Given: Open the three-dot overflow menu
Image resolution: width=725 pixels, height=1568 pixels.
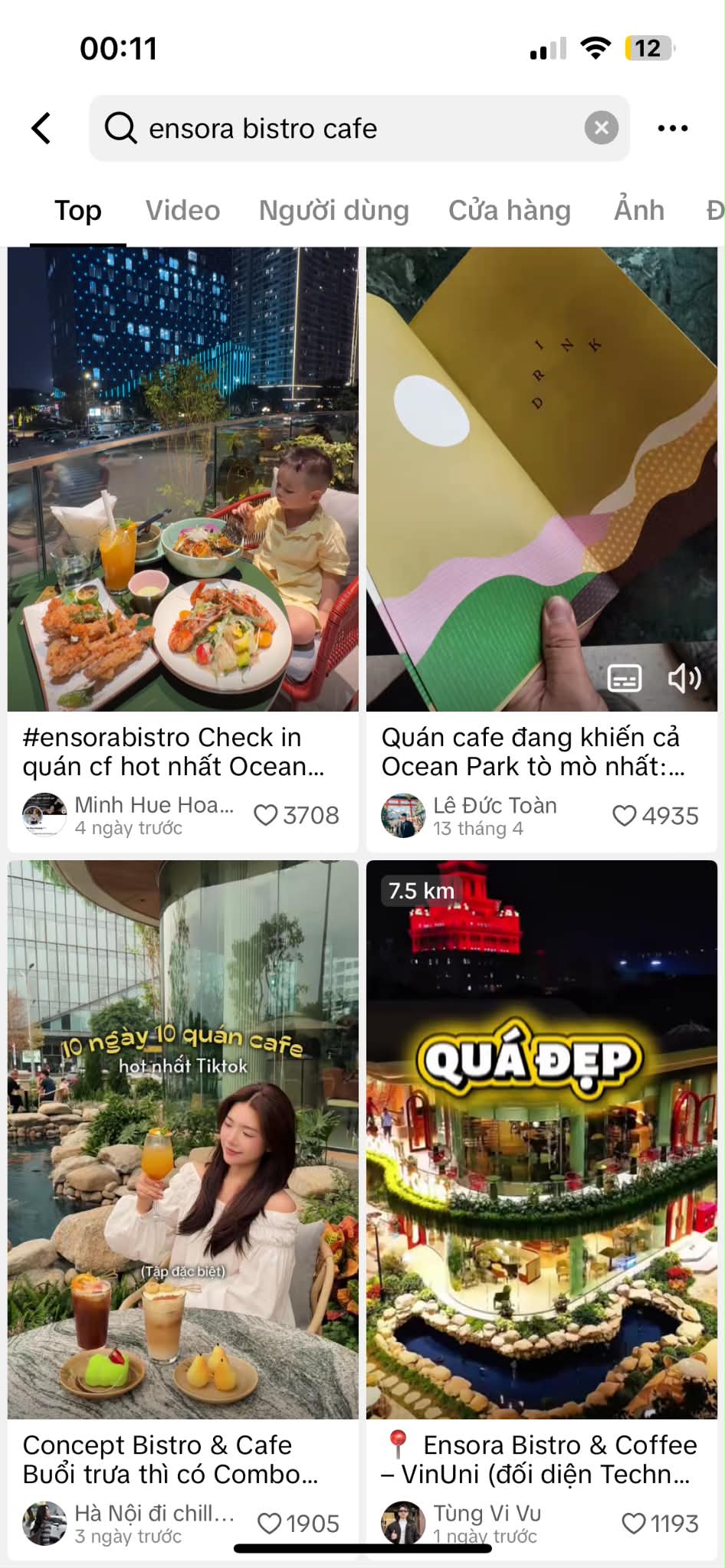Looking at the screenshot, I should pos(672,128).
